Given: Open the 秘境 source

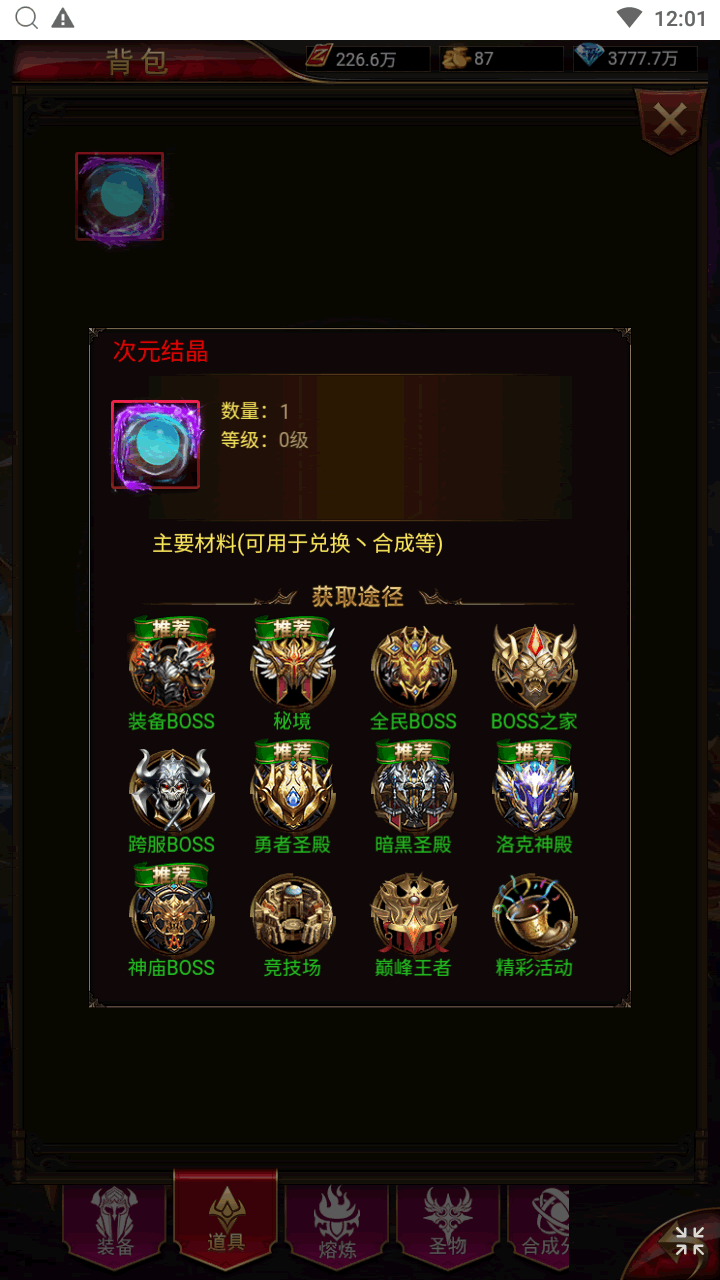Looking at the screenshot, I should 292,668.
